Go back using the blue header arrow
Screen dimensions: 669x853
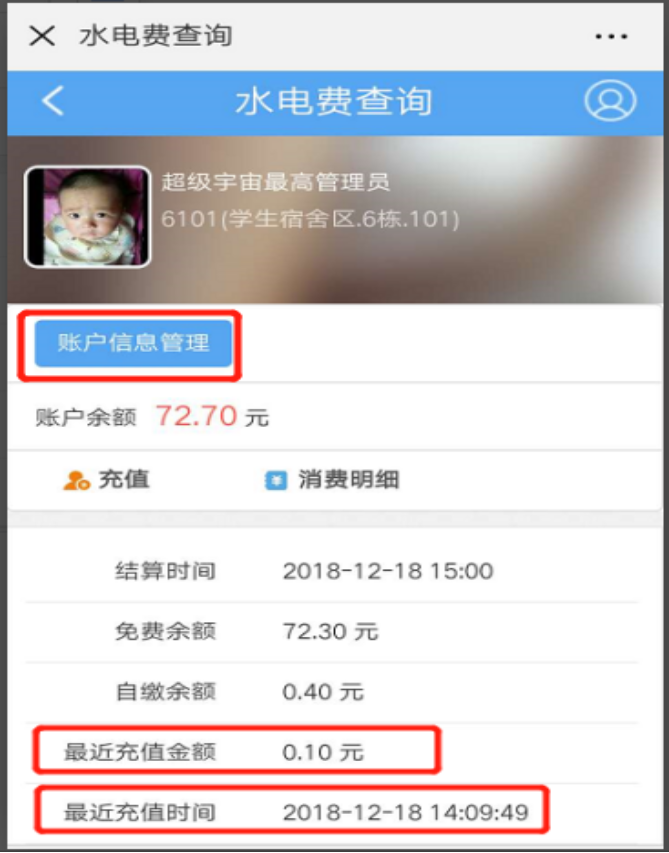pos(53,100)
